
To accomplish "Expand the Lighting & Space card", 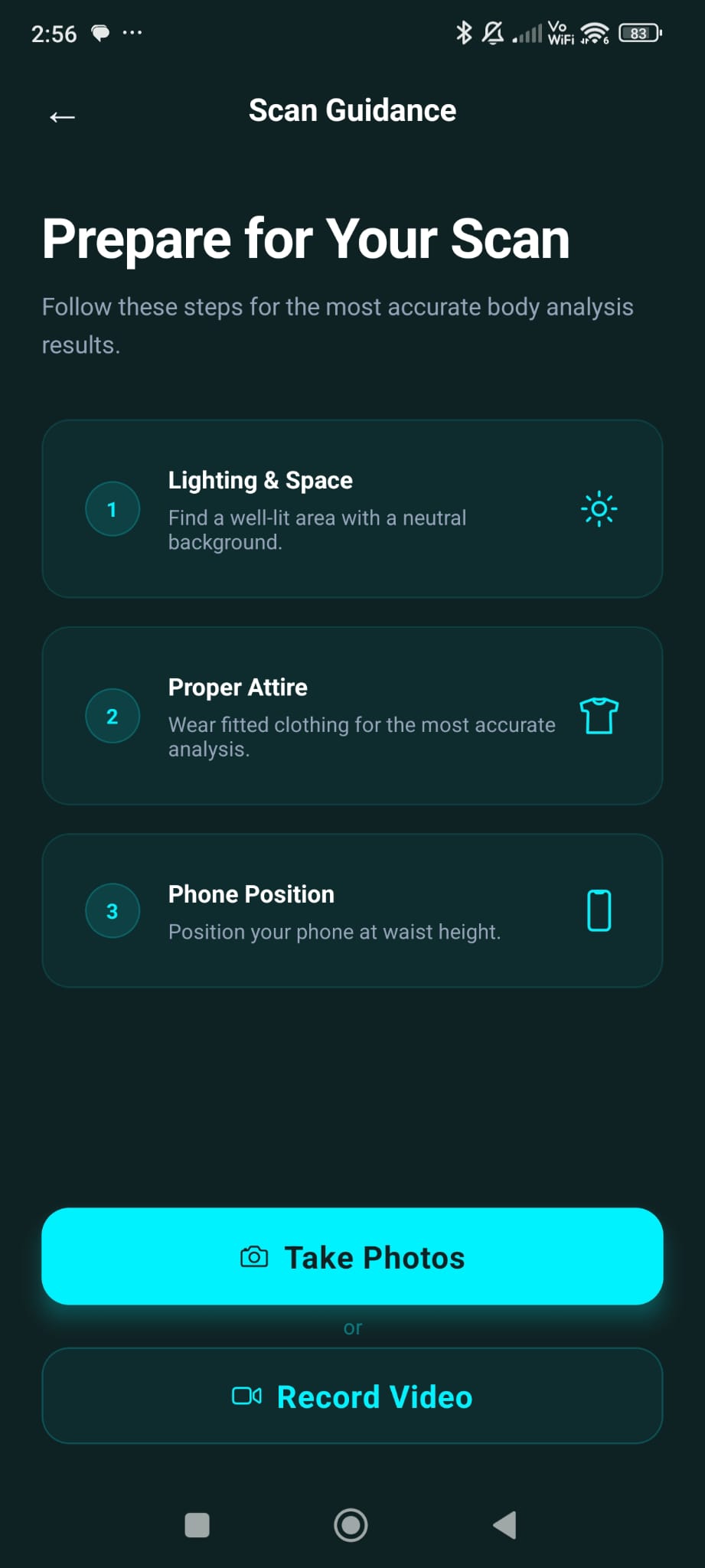I will (352, 508).
